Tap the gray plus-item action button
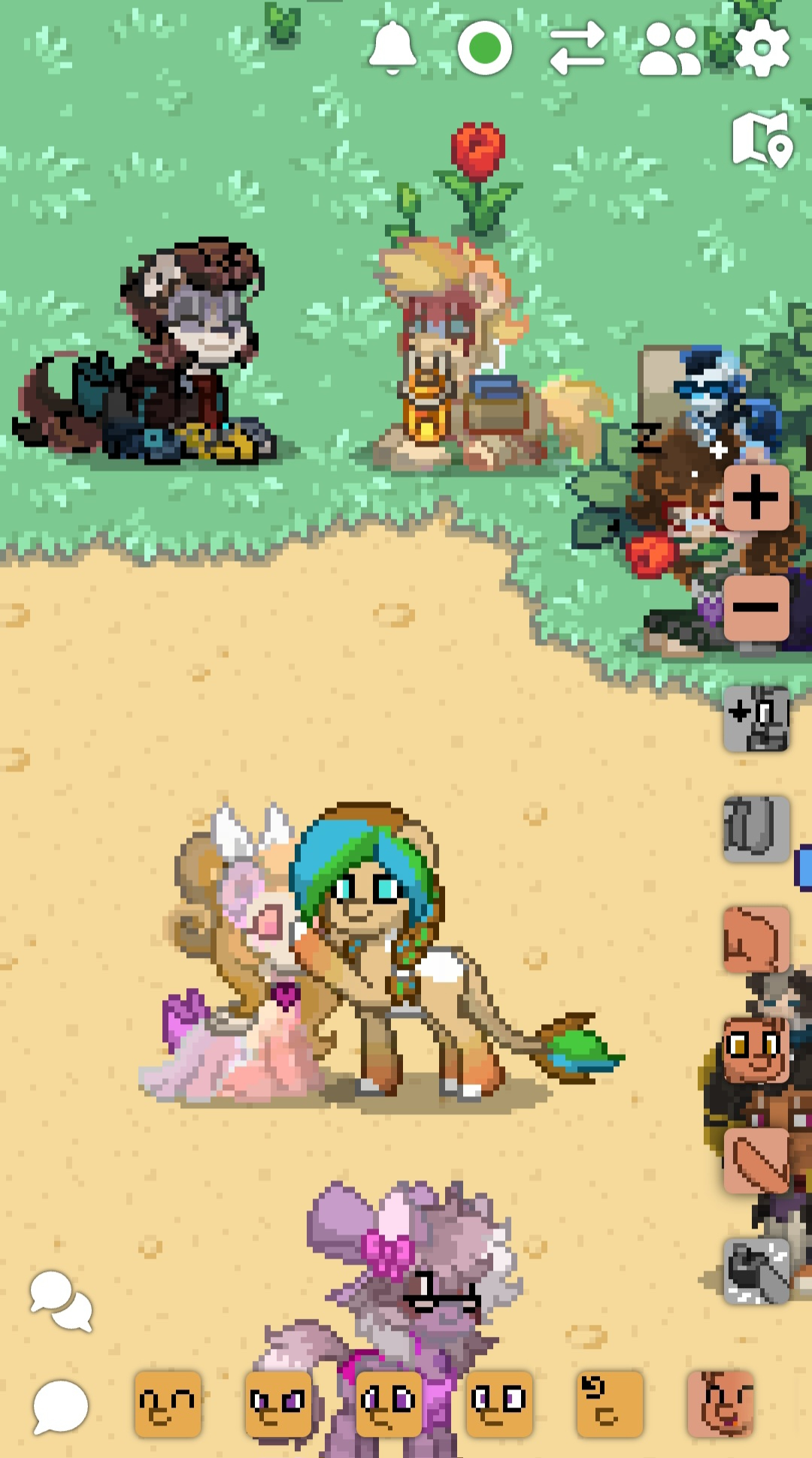This screenshot has width=812, height=1458. click(756, 718)
